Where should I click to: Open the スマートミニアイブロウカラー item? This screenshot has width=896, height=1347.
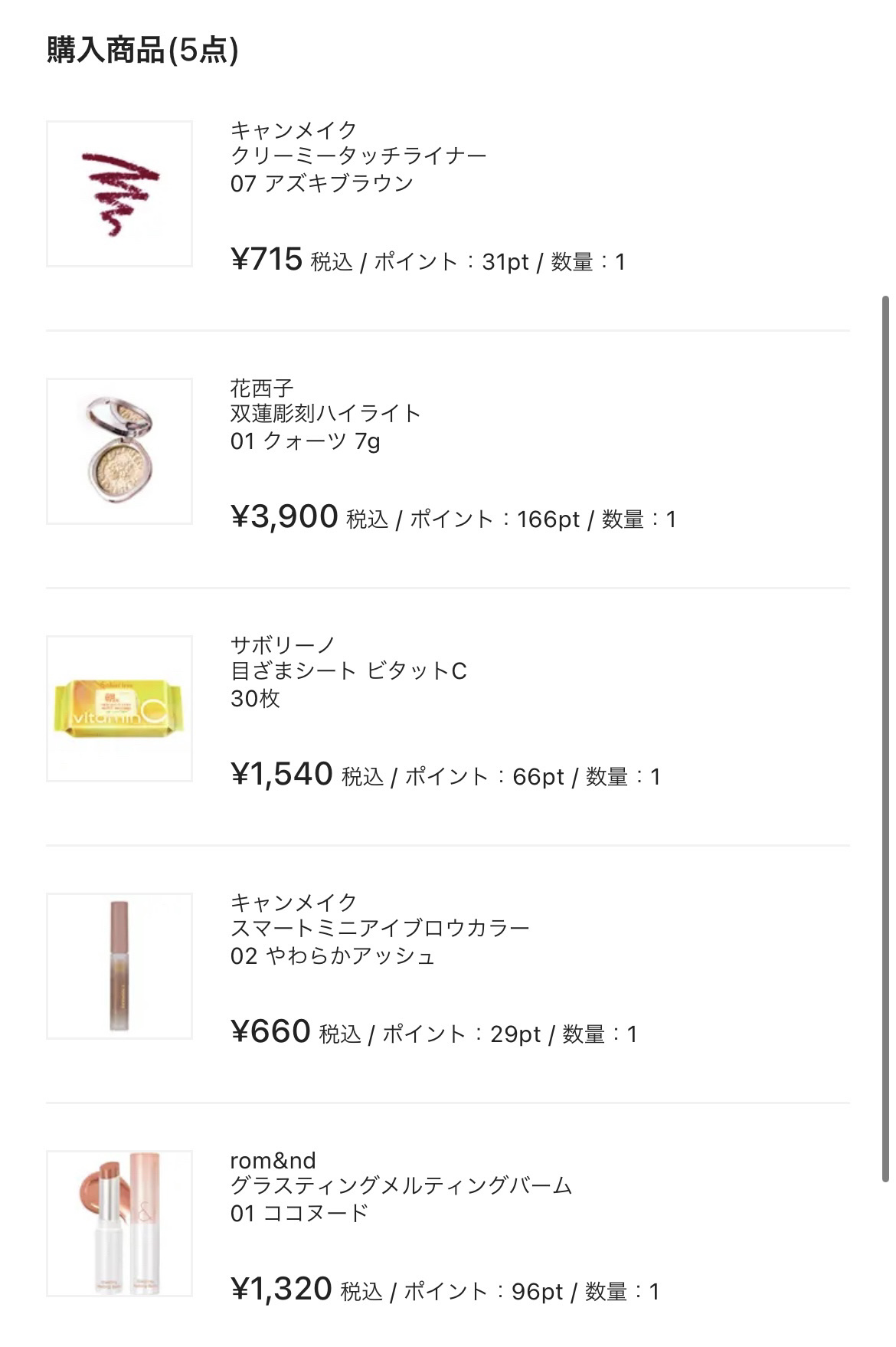(380, 929)
